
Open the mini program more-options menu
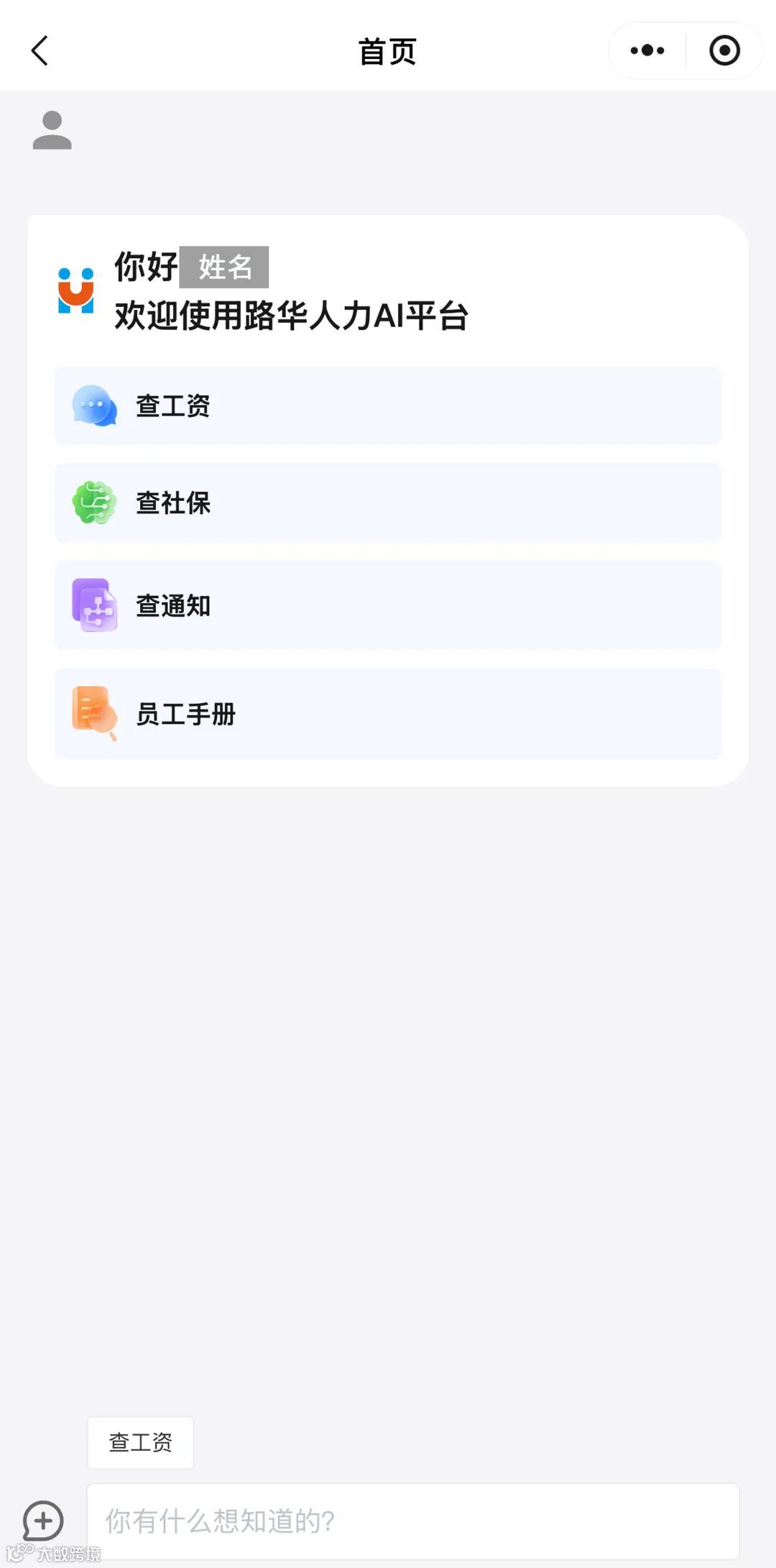[647, 51]
